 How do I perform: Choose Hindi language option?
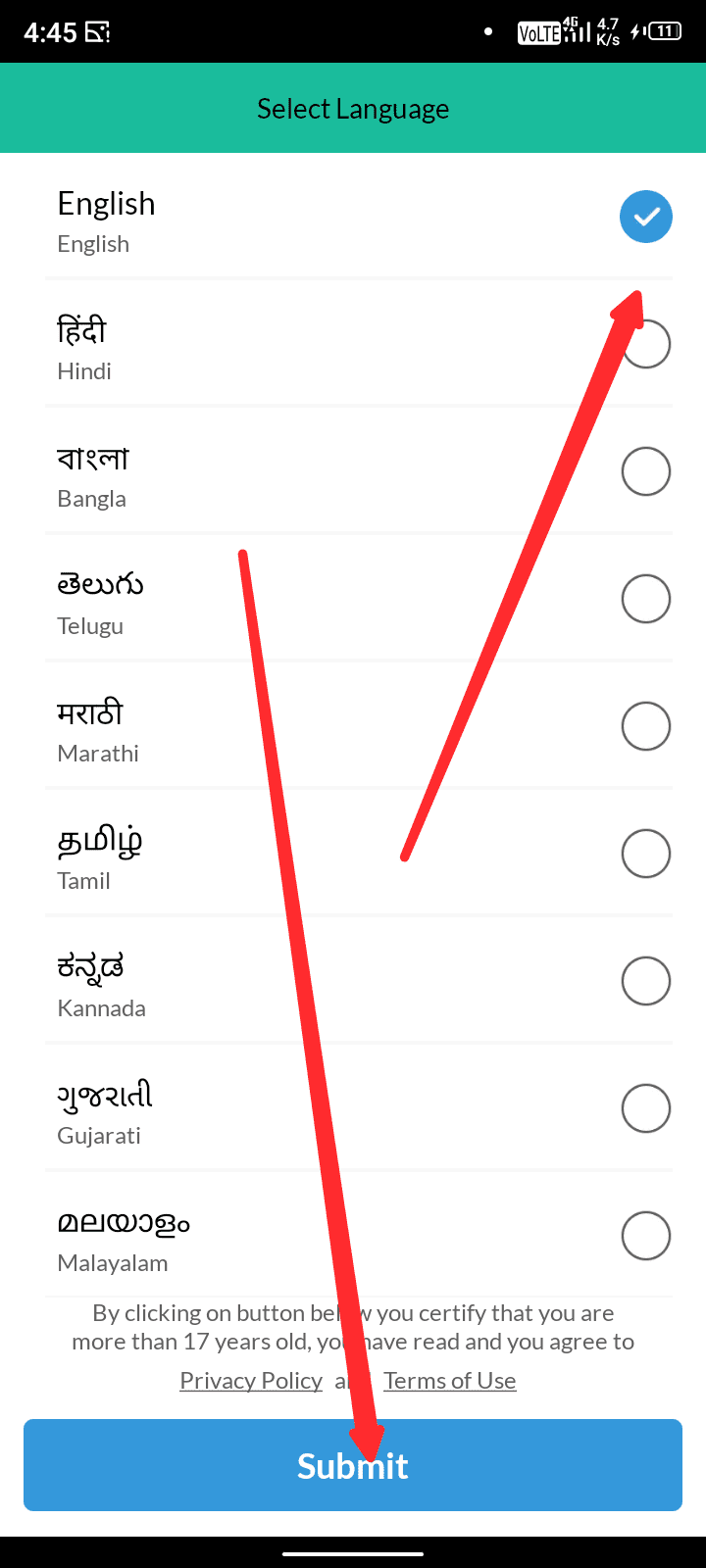[646, 345]
